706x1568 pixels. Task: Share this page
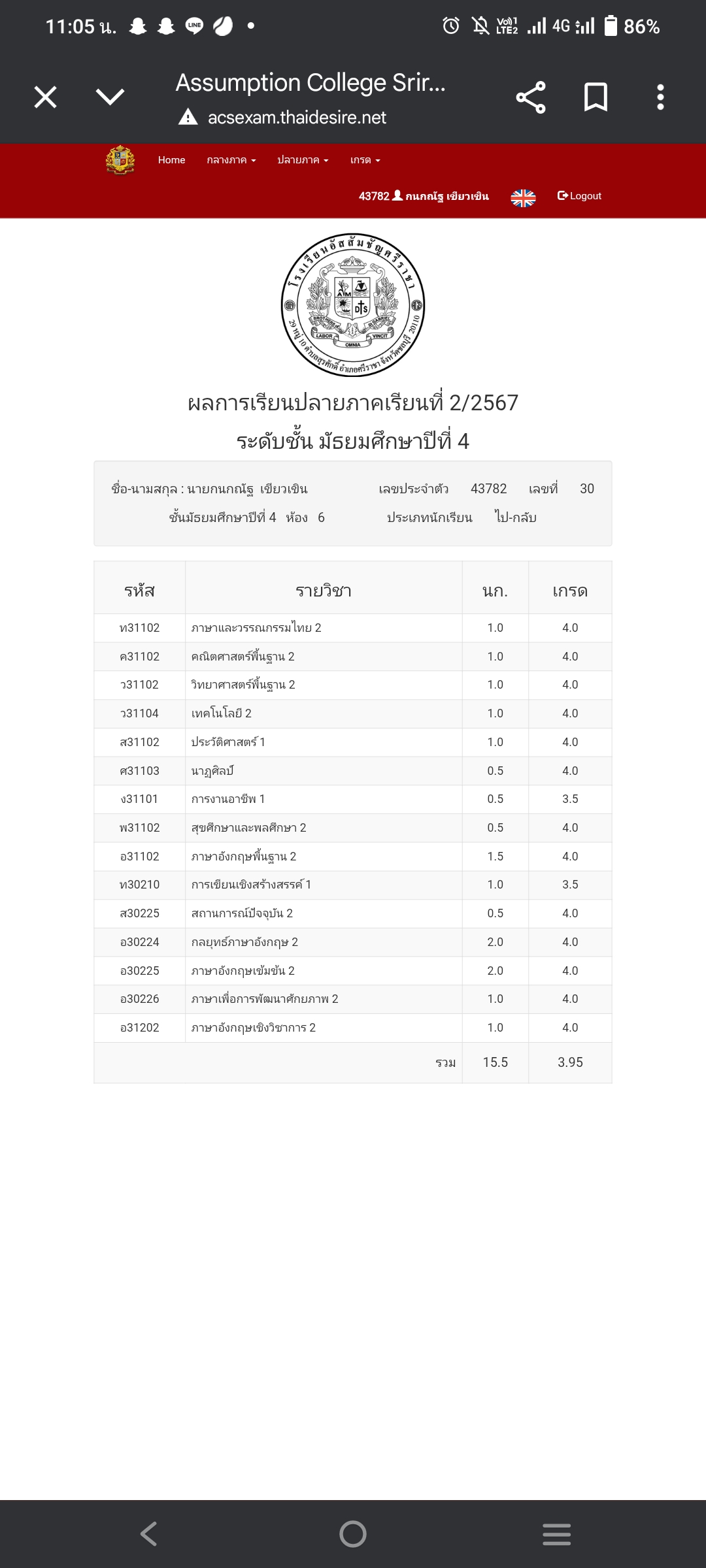tap(531, 97)
